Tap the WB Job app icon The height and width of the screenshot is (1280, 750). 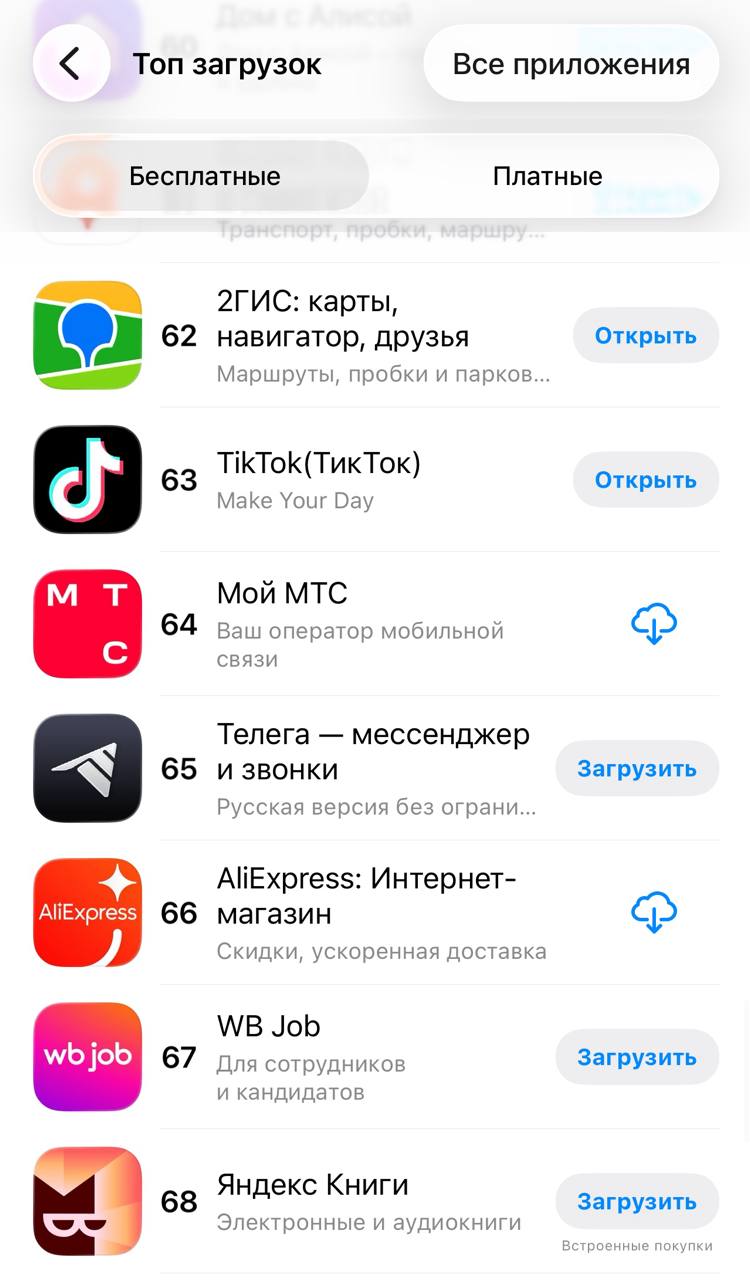tap(86, 1056)
